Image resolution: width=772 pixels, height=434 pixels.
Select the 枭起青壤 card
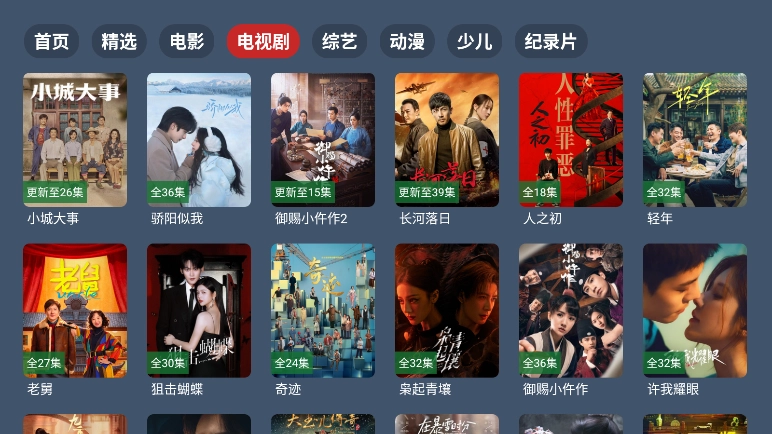tap(447, 311)
